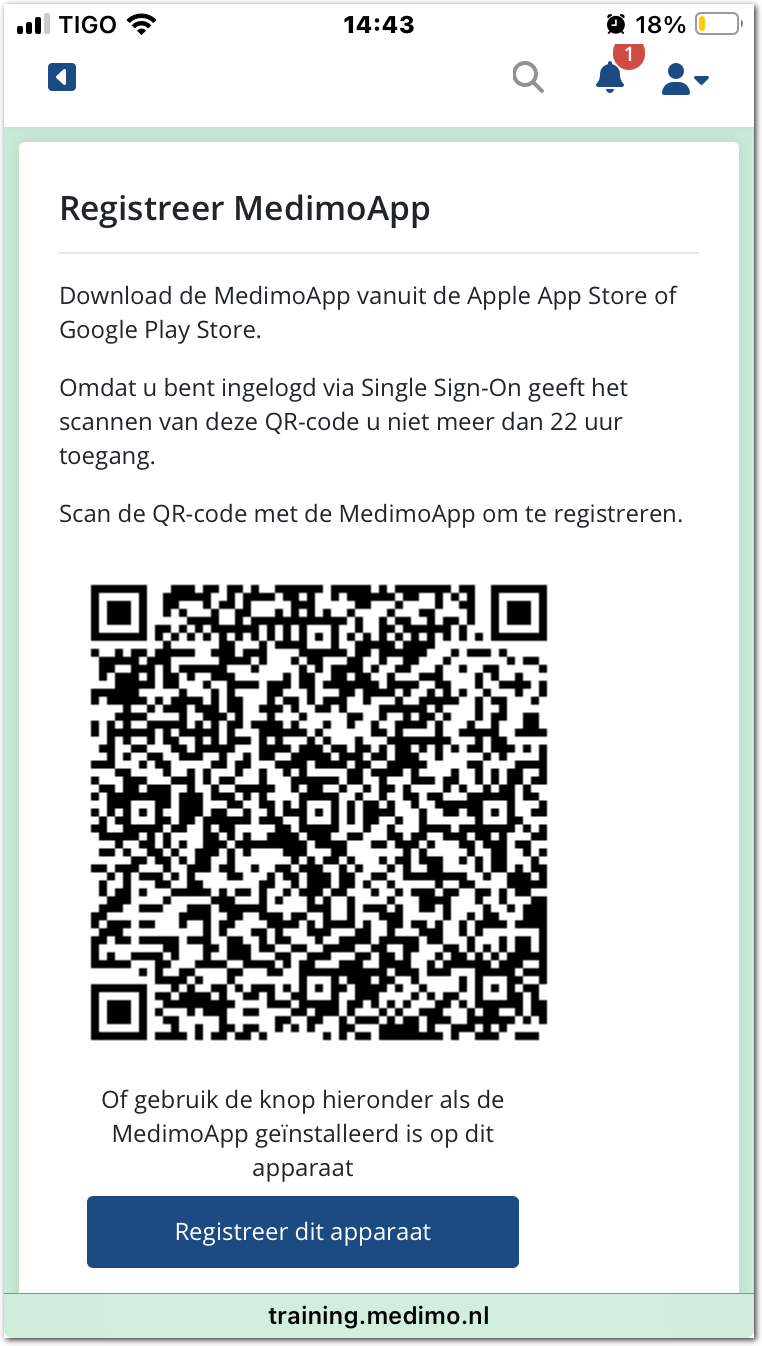Tap Registreer dit apparaat button
Viewport: 762px width, 1346px height.
(302, 1231)
